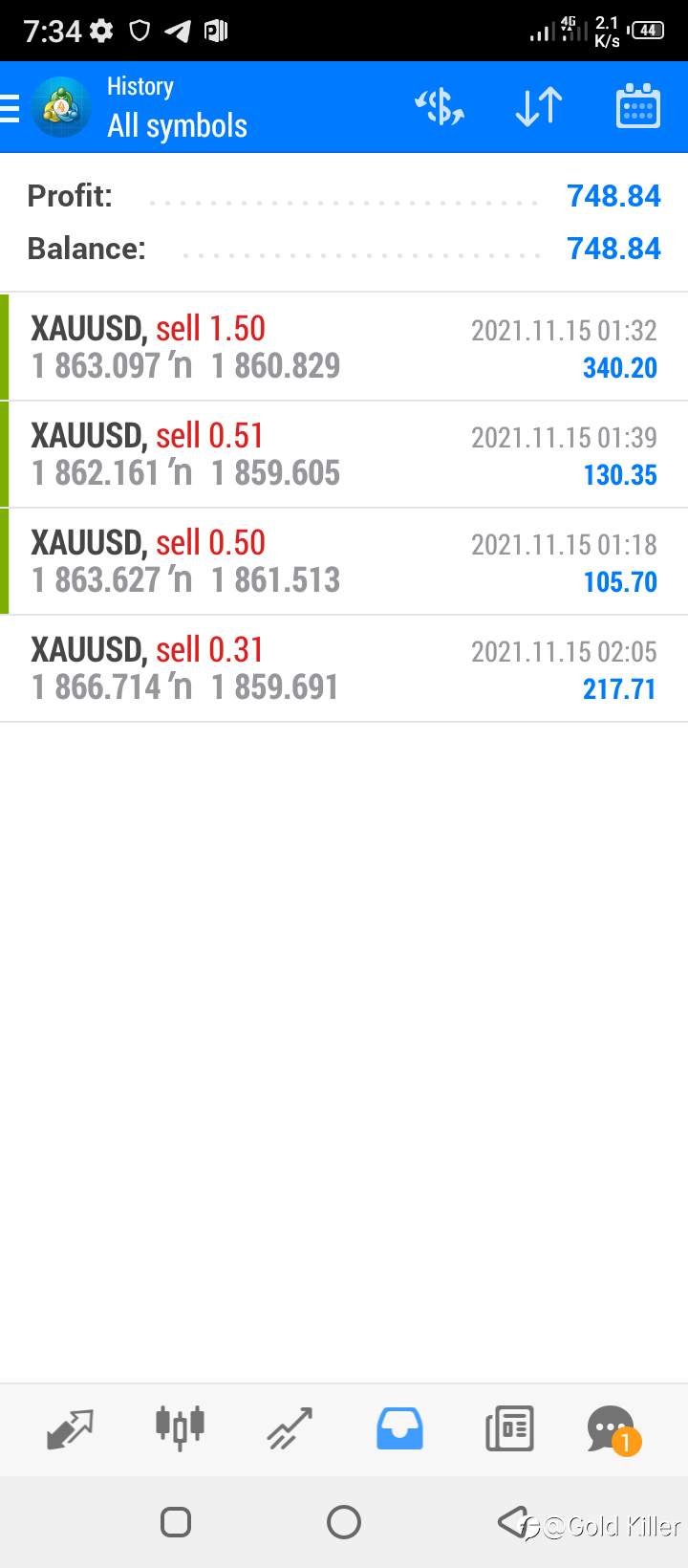Switch to the Quotes tab
The image size is (688, 1568).
click(x=71, y=1429)
